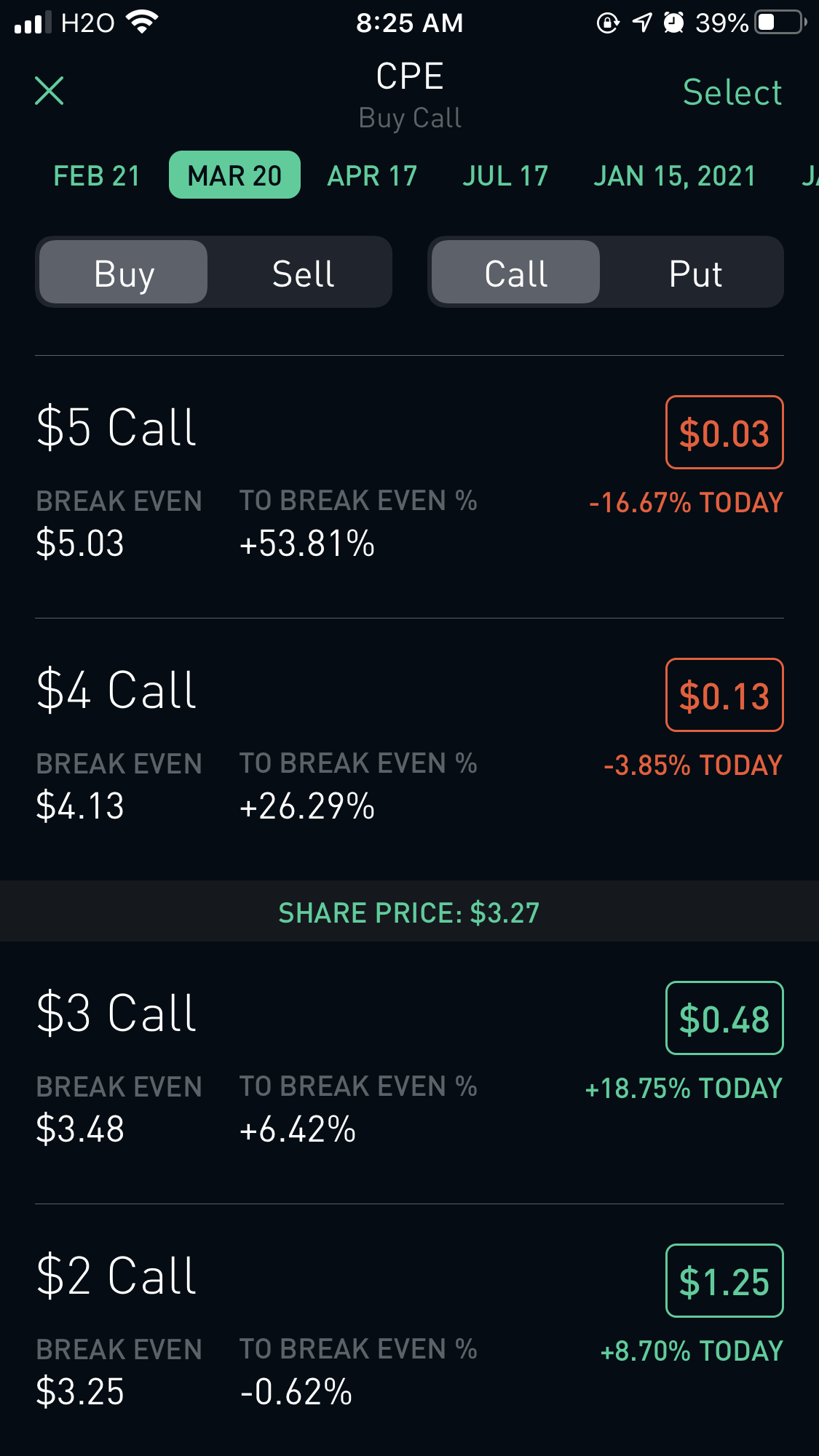This screenshot has width=819, height=1456.
Task: Tap Select in the top corner
Action: (x=732, y=92)
